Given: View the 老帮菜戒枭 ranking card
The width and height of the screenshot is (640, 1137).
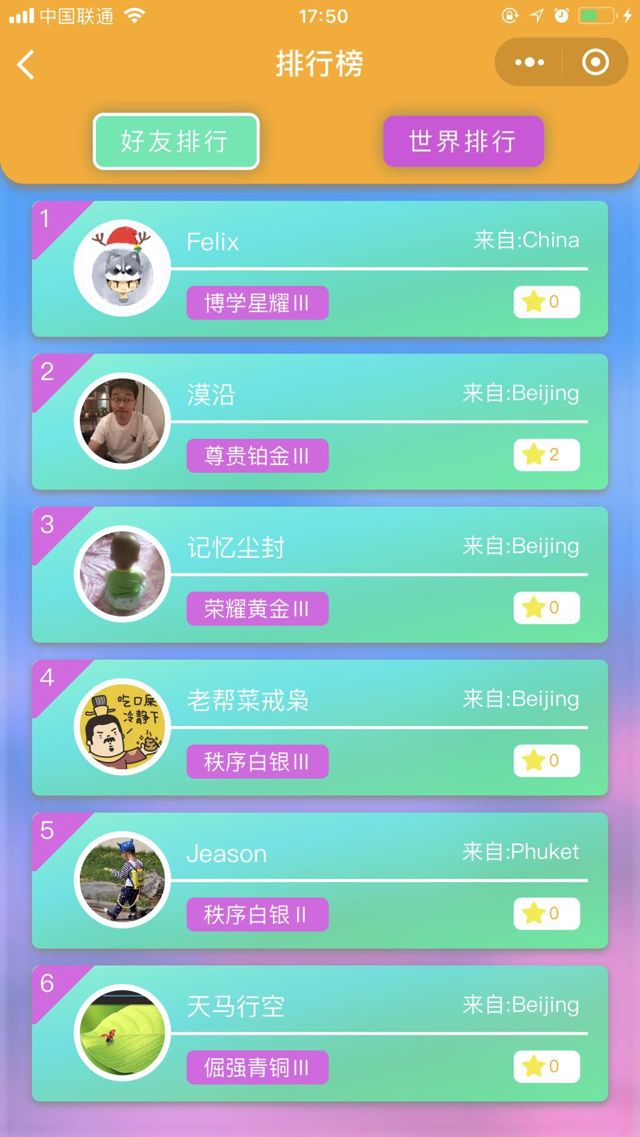Looking at the screenshot, I should pos(320,728).
